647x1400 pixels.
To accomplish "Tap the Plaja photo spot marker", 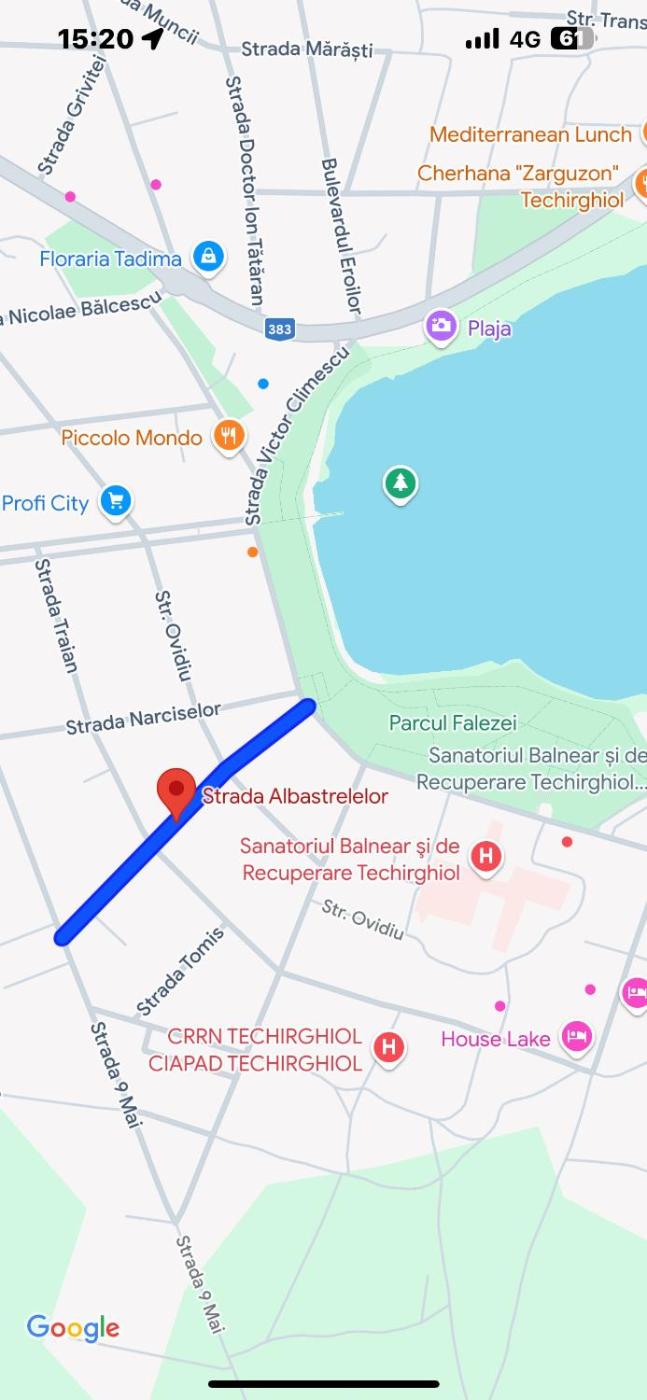I will [441, 326].
